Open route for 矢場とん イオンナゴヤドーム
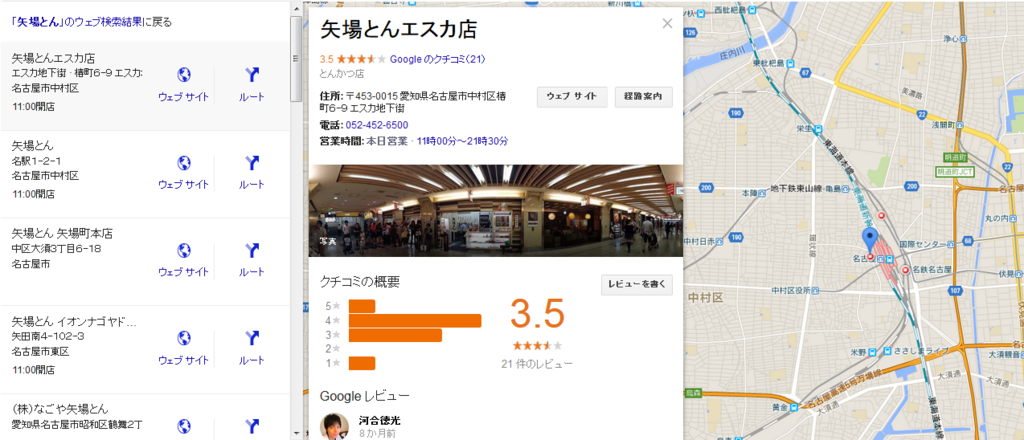The height and width of the screenshot is (440, 1024). pyautogui.click(x=251, y=347)
